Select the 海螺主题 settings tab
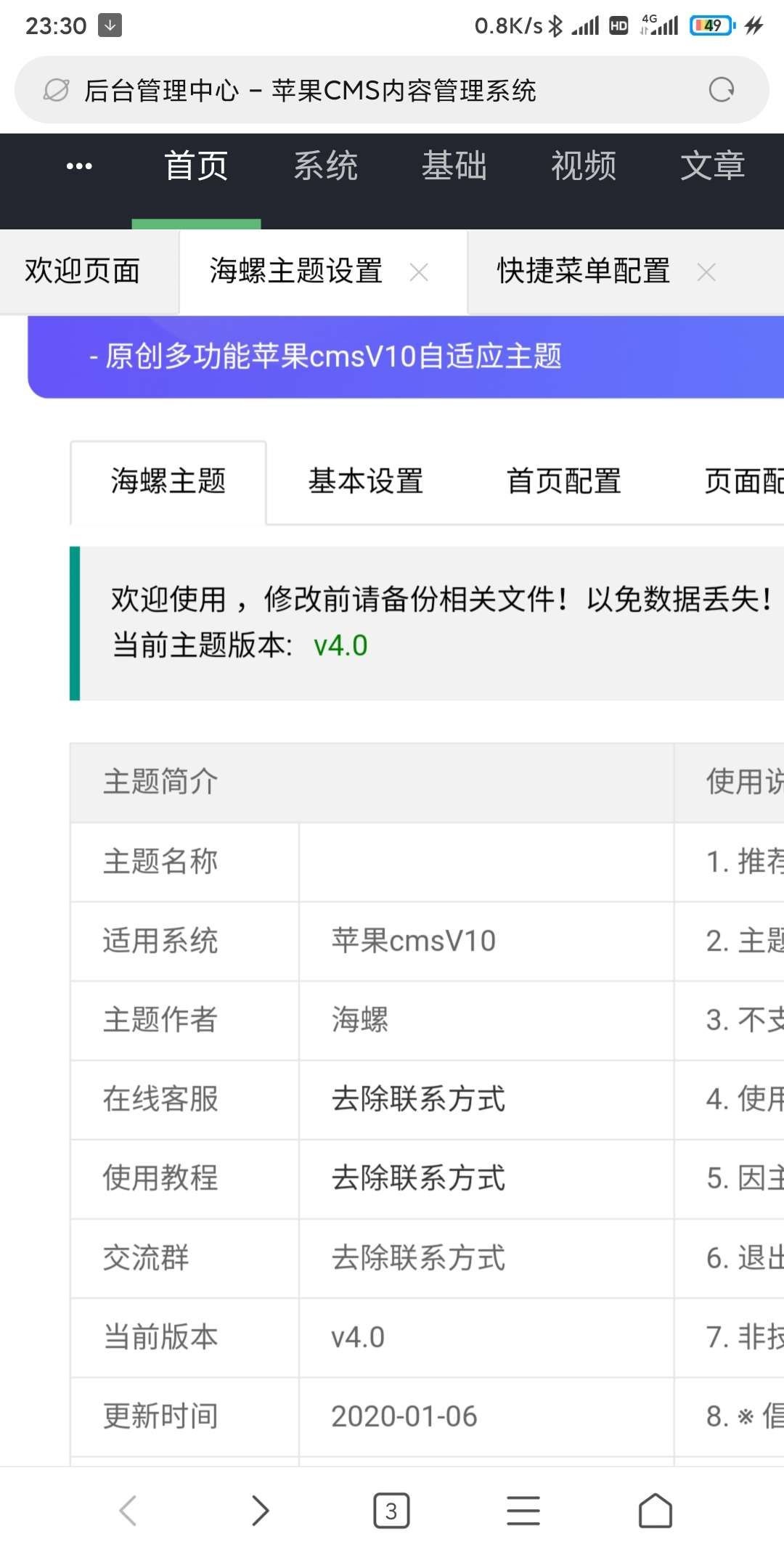This screenshot has width=784, height=1568. click(168, 481)
